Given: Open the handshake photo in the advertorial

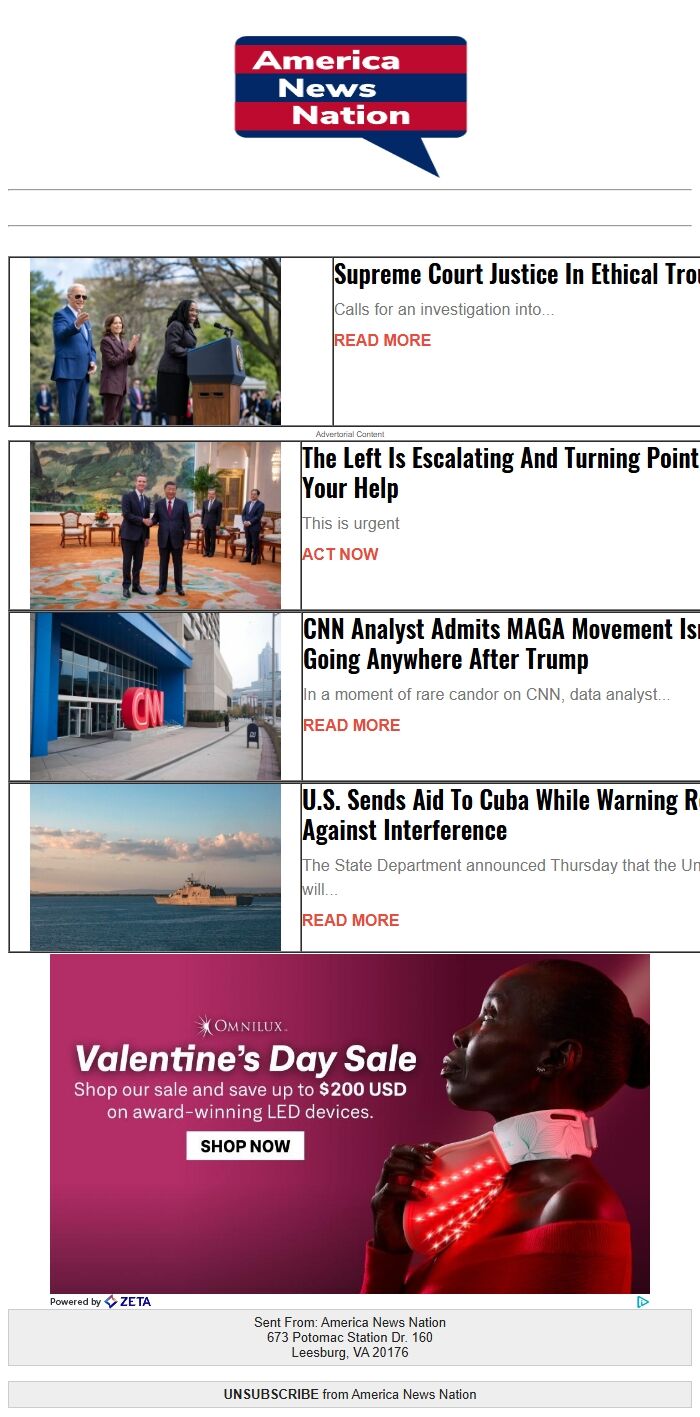Looking at the screenshot, I should click(155, 526).
